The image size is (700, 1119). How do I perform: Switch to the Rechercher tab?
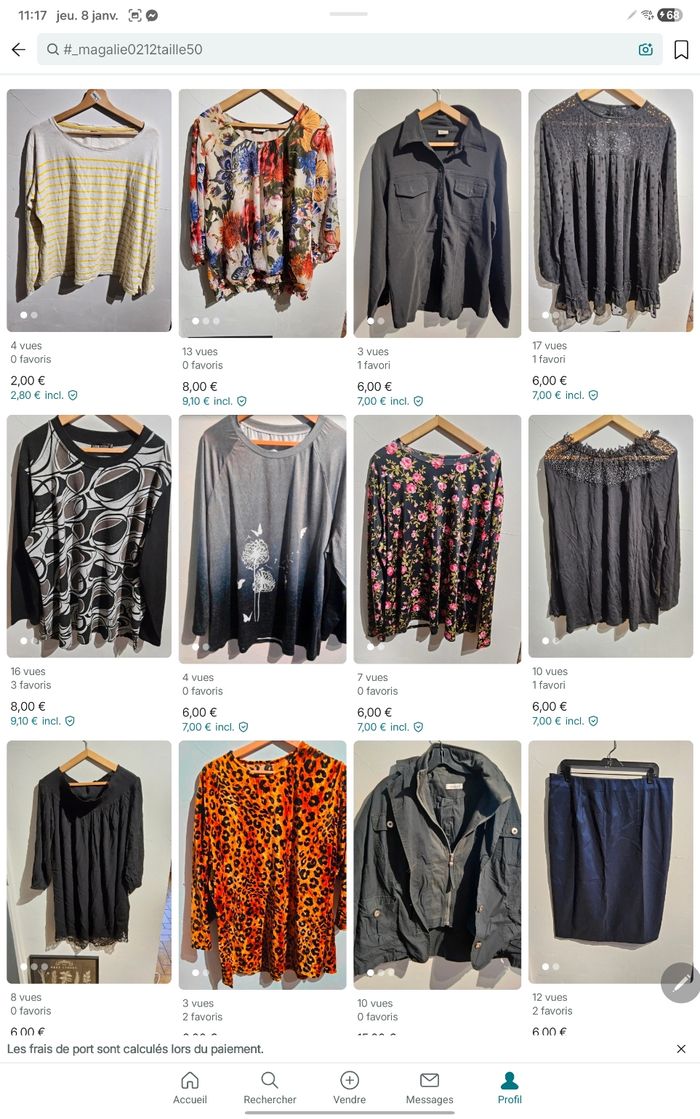[x=270, y=1087]
